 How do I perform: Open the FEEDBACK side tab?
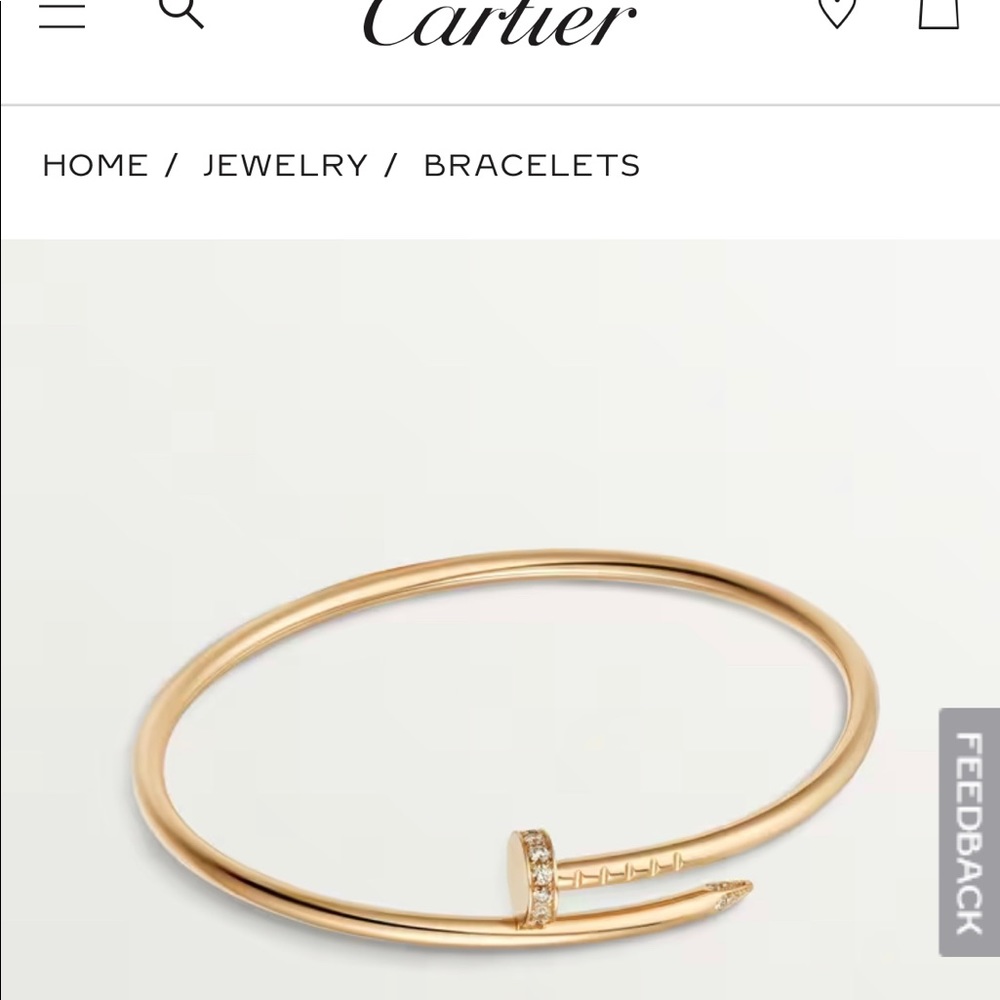pos(968,832)
